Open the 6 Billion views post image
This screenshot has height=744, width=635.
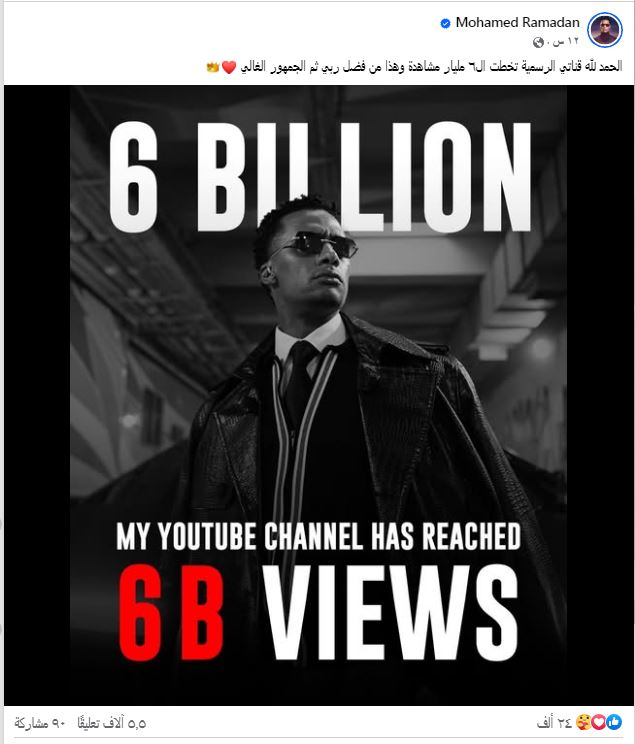pos(318,395)
